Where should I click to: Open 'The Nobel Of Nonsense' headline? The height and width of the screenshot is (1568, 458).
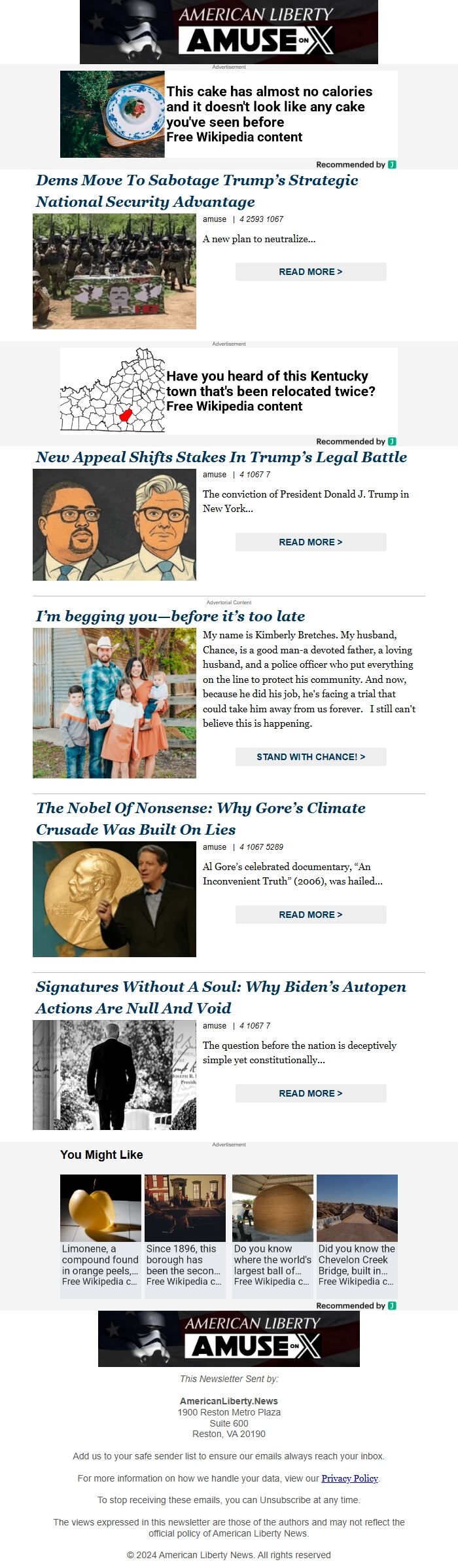coord(200,818)
